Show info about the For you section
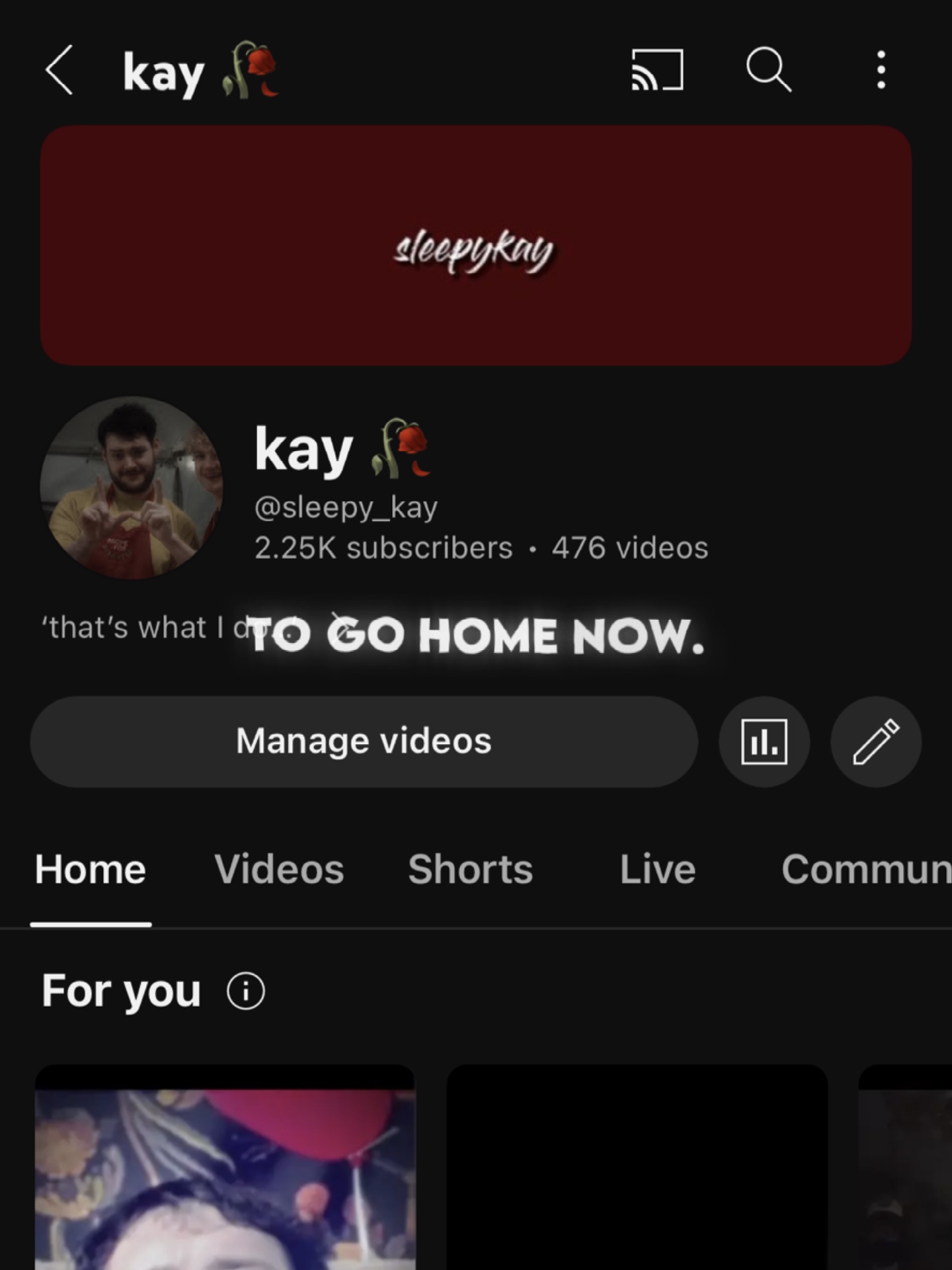 pos(246,991)
